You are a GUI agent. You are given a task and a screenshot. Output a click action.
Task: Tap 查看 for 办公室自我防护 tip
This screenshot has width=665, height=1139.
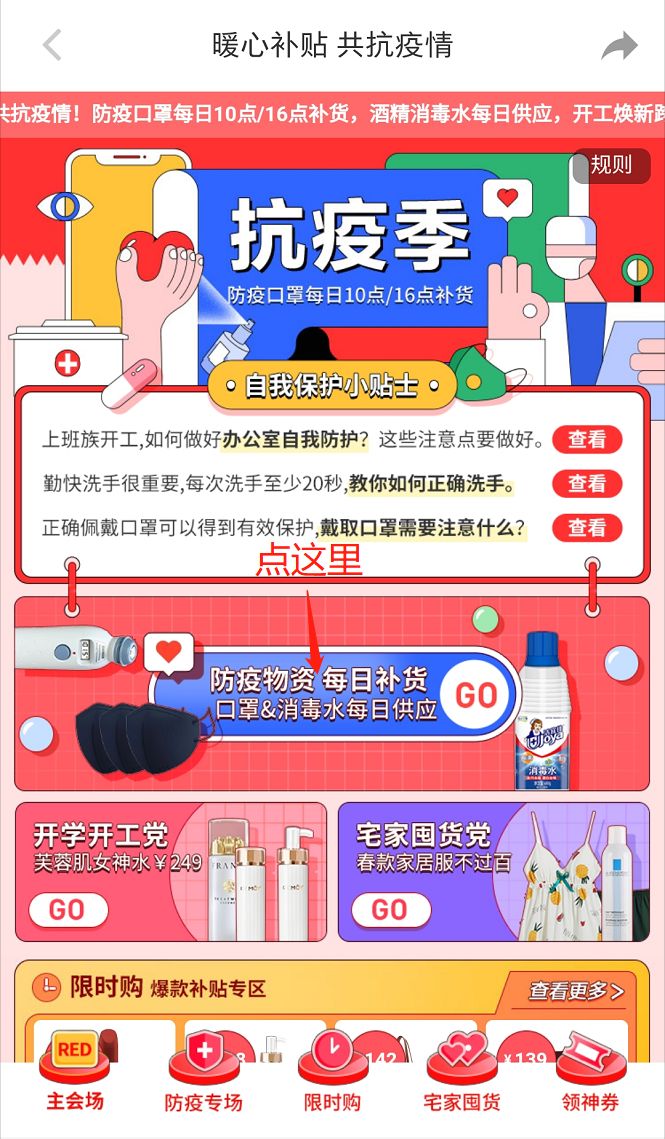tap(587, 439)
